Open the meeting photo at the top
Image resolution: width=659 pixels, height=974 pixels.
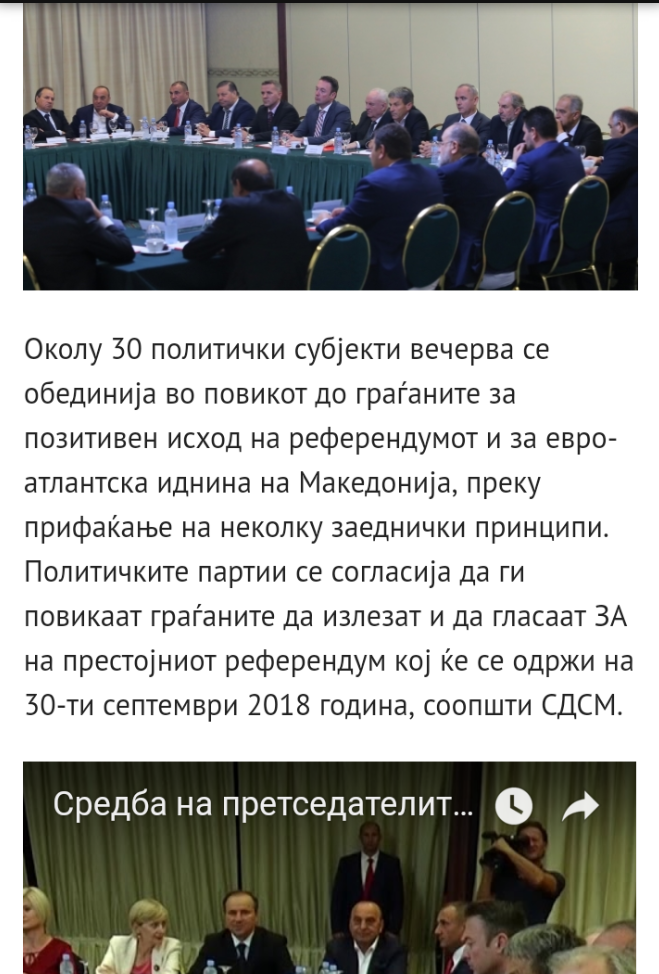(x=330, y=147)
